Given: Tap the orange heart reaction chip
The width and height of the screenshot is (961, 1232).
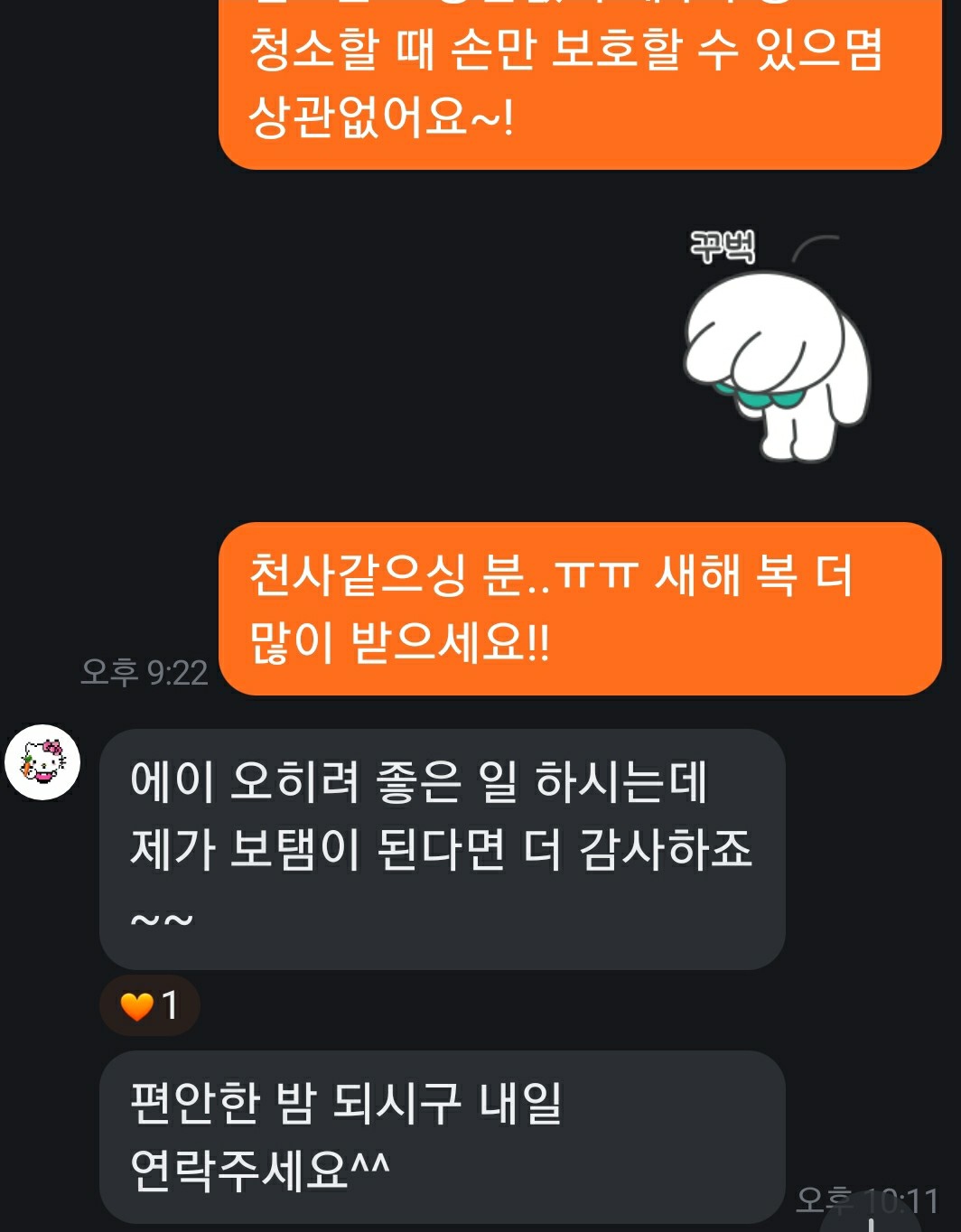Looking at the screenshot, I should point(150,1004).
